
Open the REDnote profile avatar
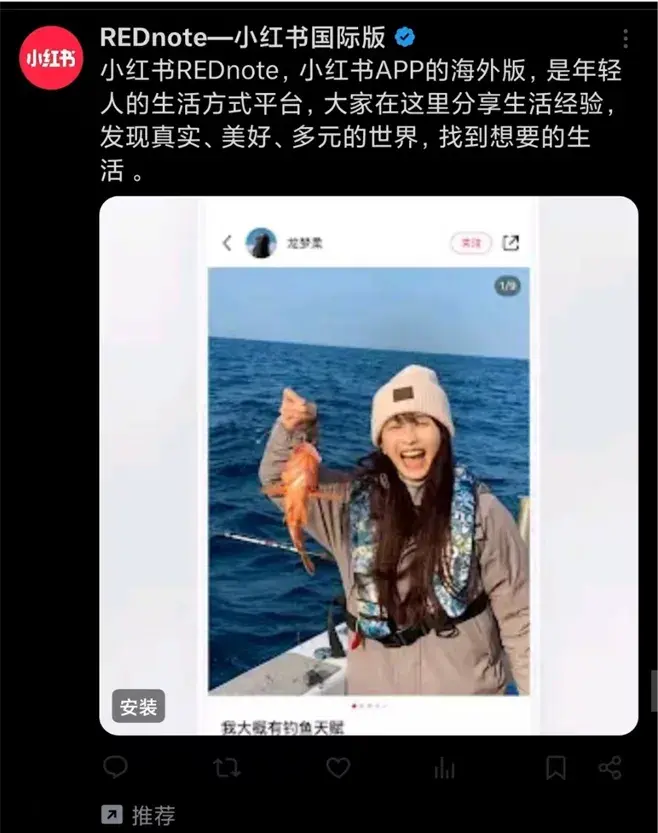pyautogui.click(x=50, y=57)
